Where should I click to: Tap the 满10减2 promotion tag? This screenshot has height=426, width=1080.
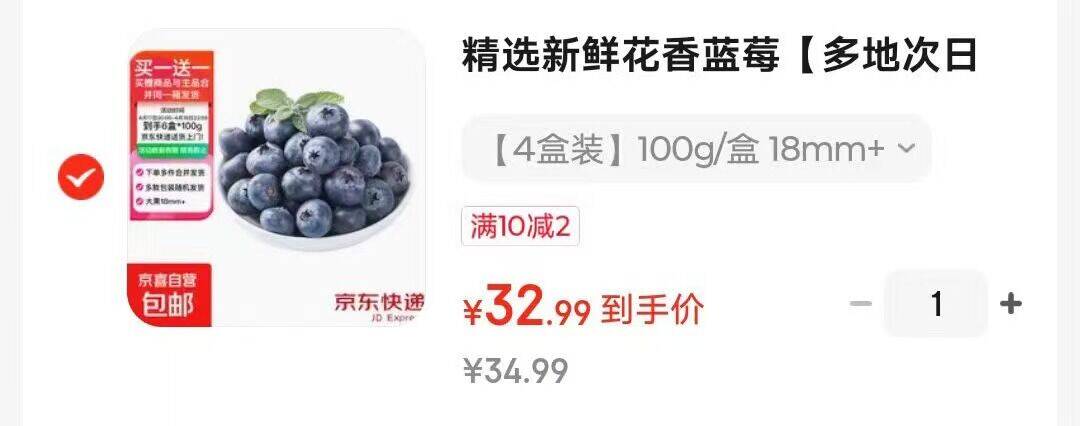[520, 227]
